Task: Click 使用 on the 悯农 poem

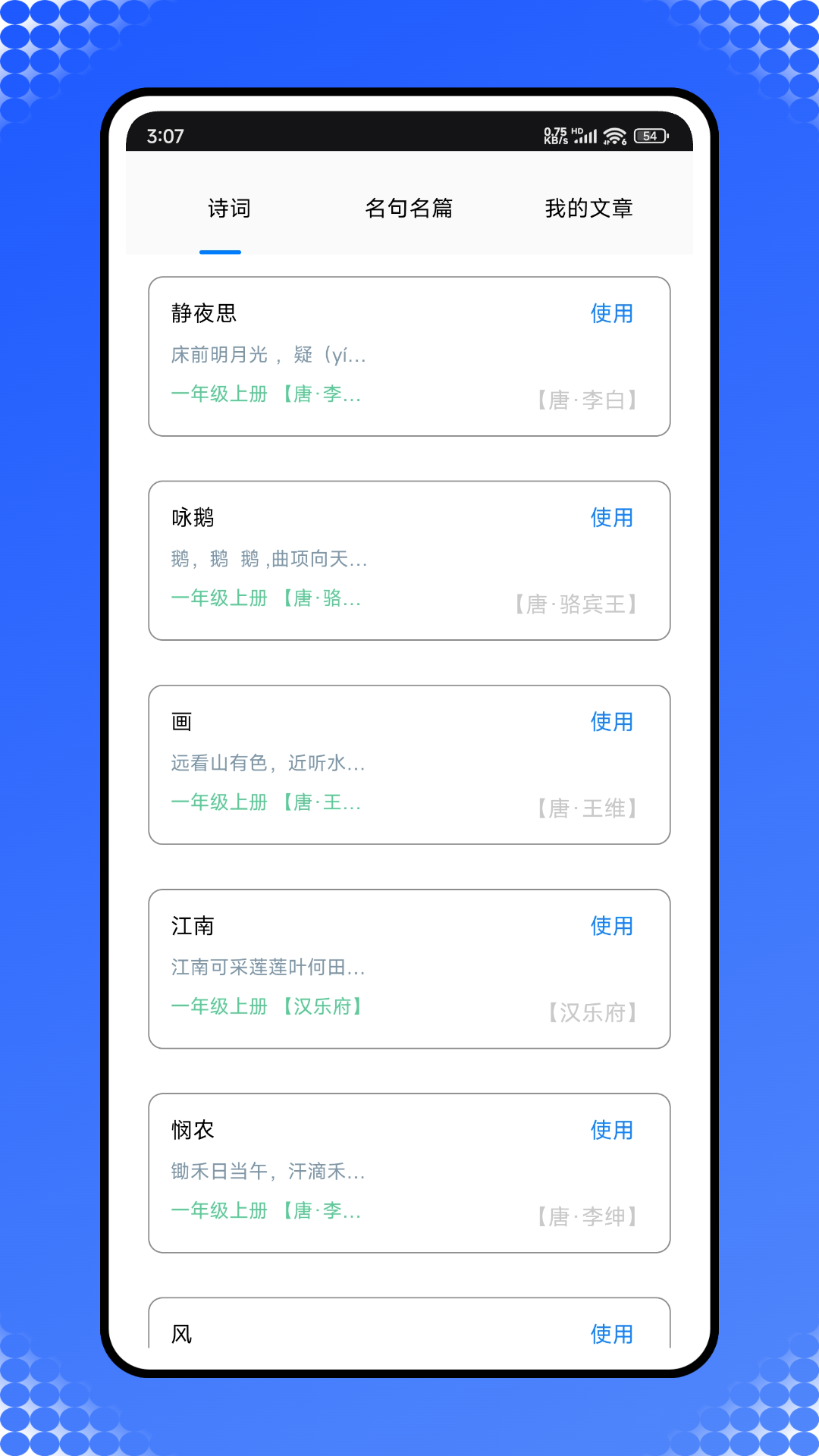Action: [611, 1130]
